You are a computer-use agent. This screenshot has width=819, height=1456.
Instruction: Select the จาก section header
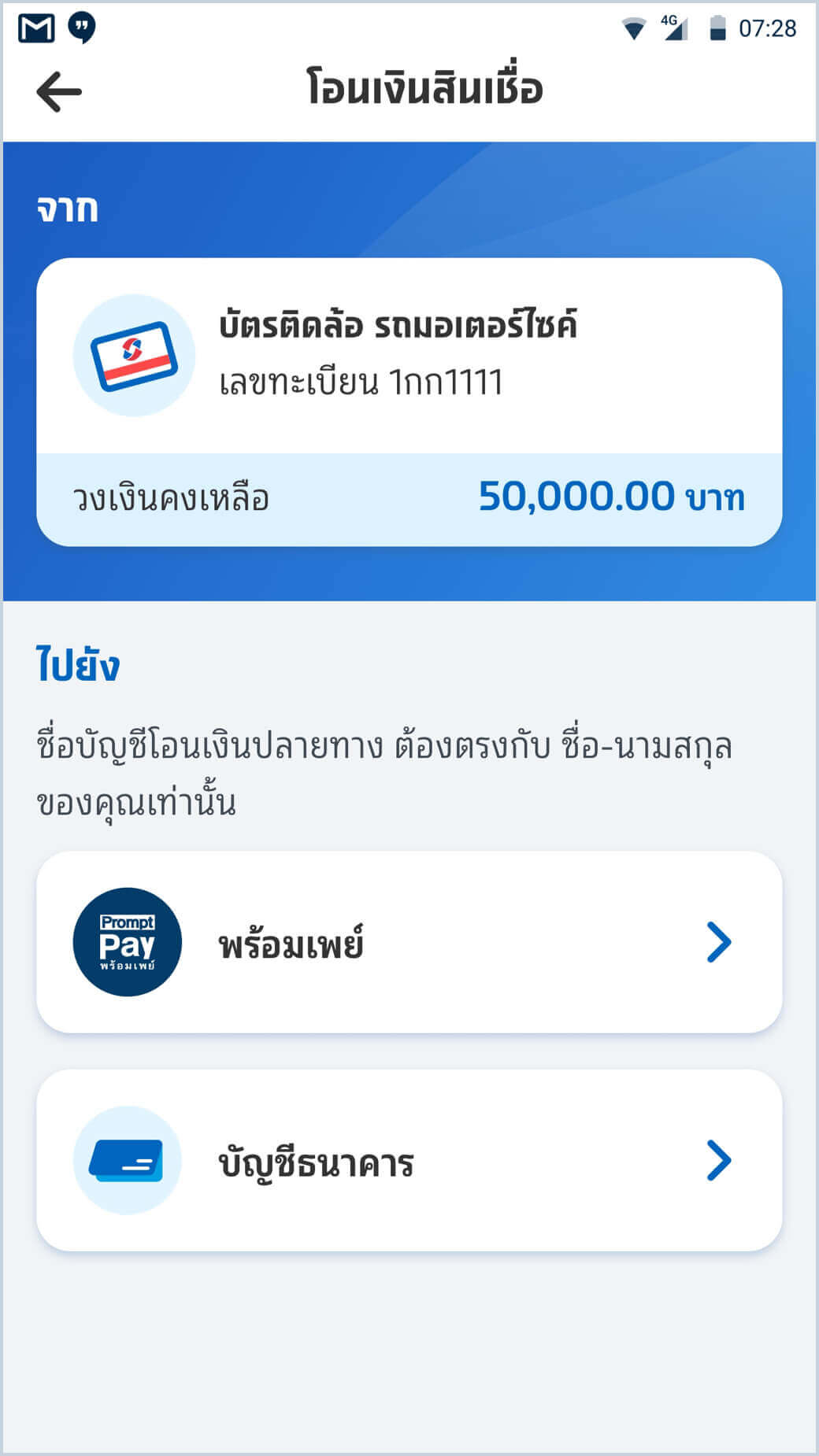click(65, 206)
